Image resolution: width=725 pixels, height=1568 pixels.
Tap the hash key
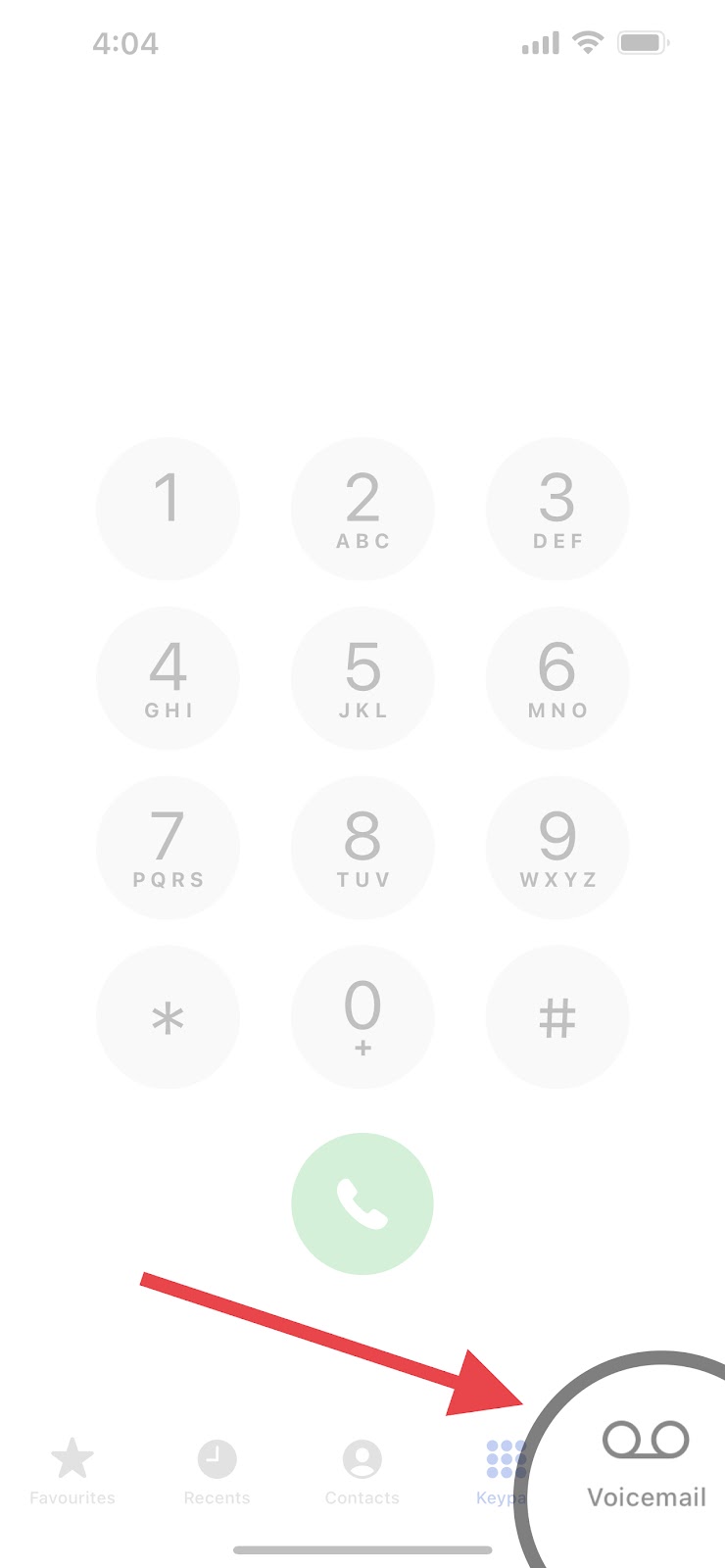(x=557, y=1017)
